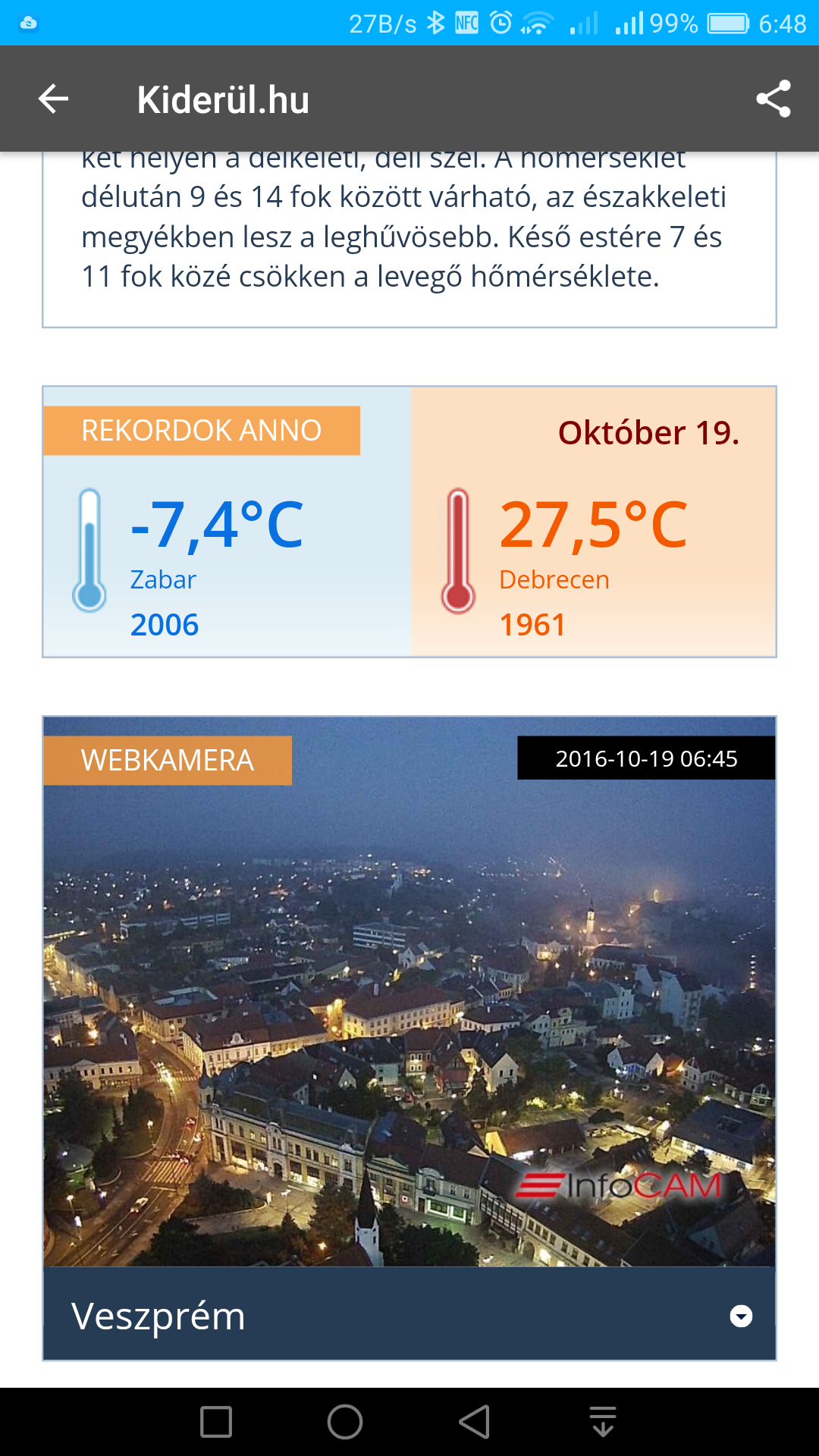Open the Rekordok Anno records card

tap(409, 522)
